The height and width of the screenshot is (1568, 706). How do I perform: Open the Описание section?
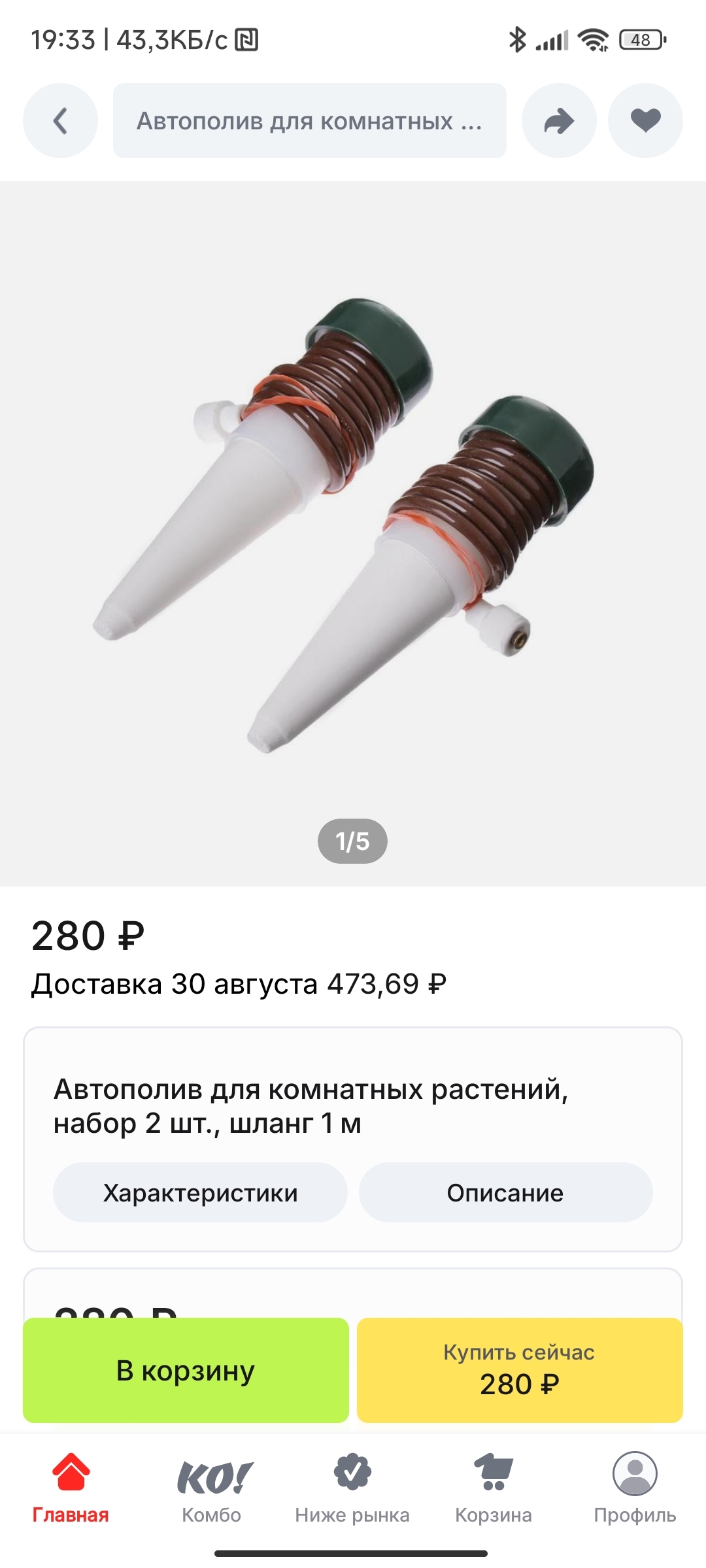tap(505, 1193)
